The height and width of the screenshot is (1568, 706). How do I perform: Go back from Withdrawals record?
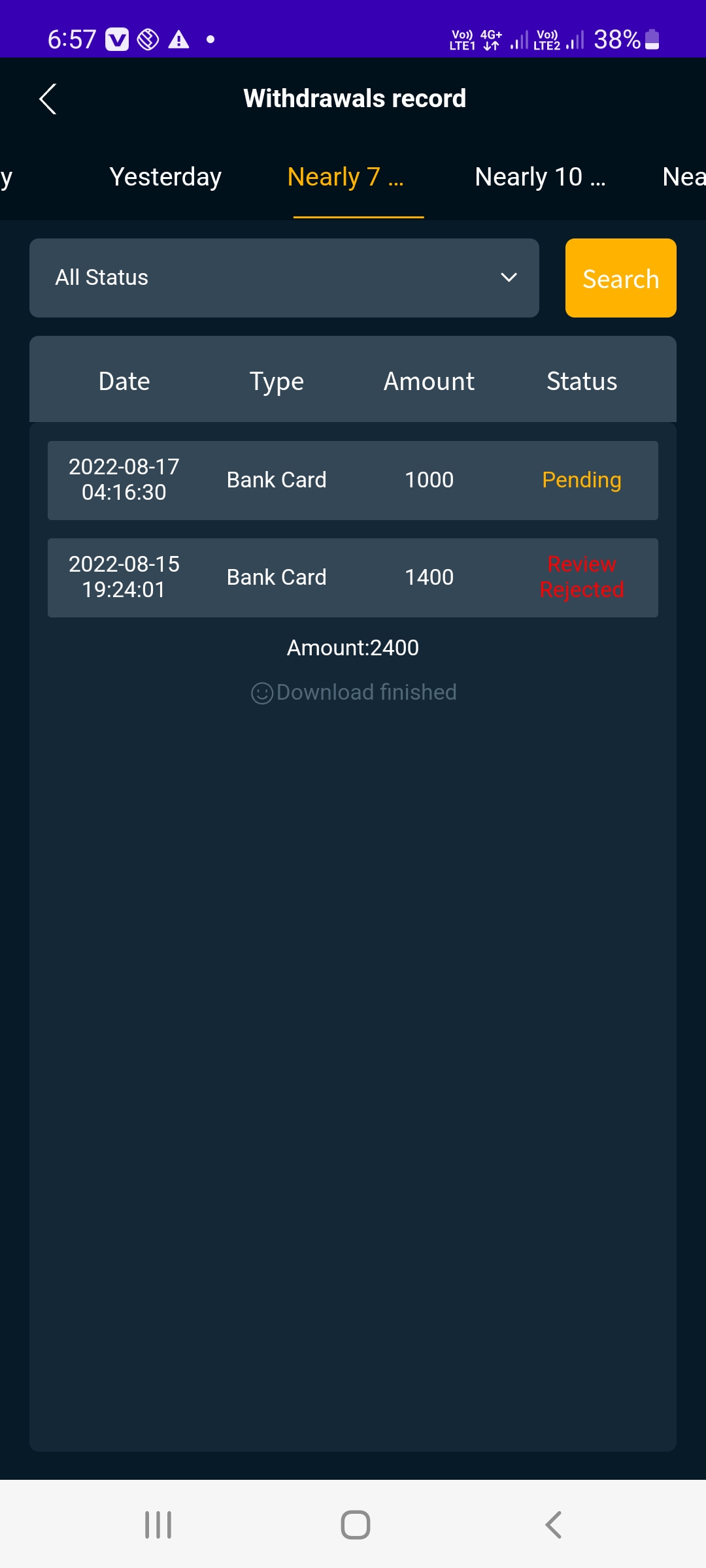48,99
